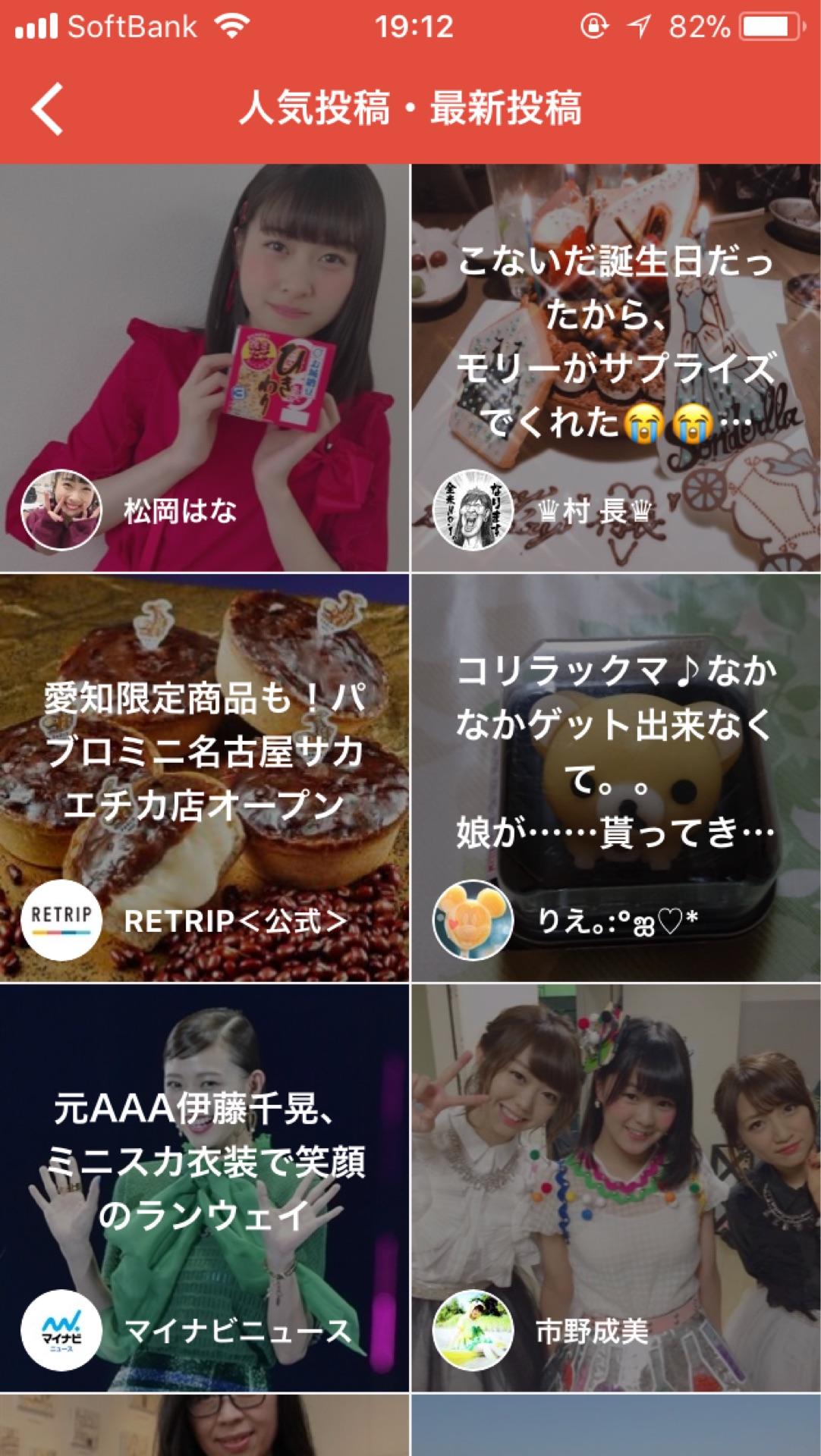The height and width of the screenshot is (1456, 821).
Task: Open the birthday surprise post by 村長
Action: tap(615, 368)
